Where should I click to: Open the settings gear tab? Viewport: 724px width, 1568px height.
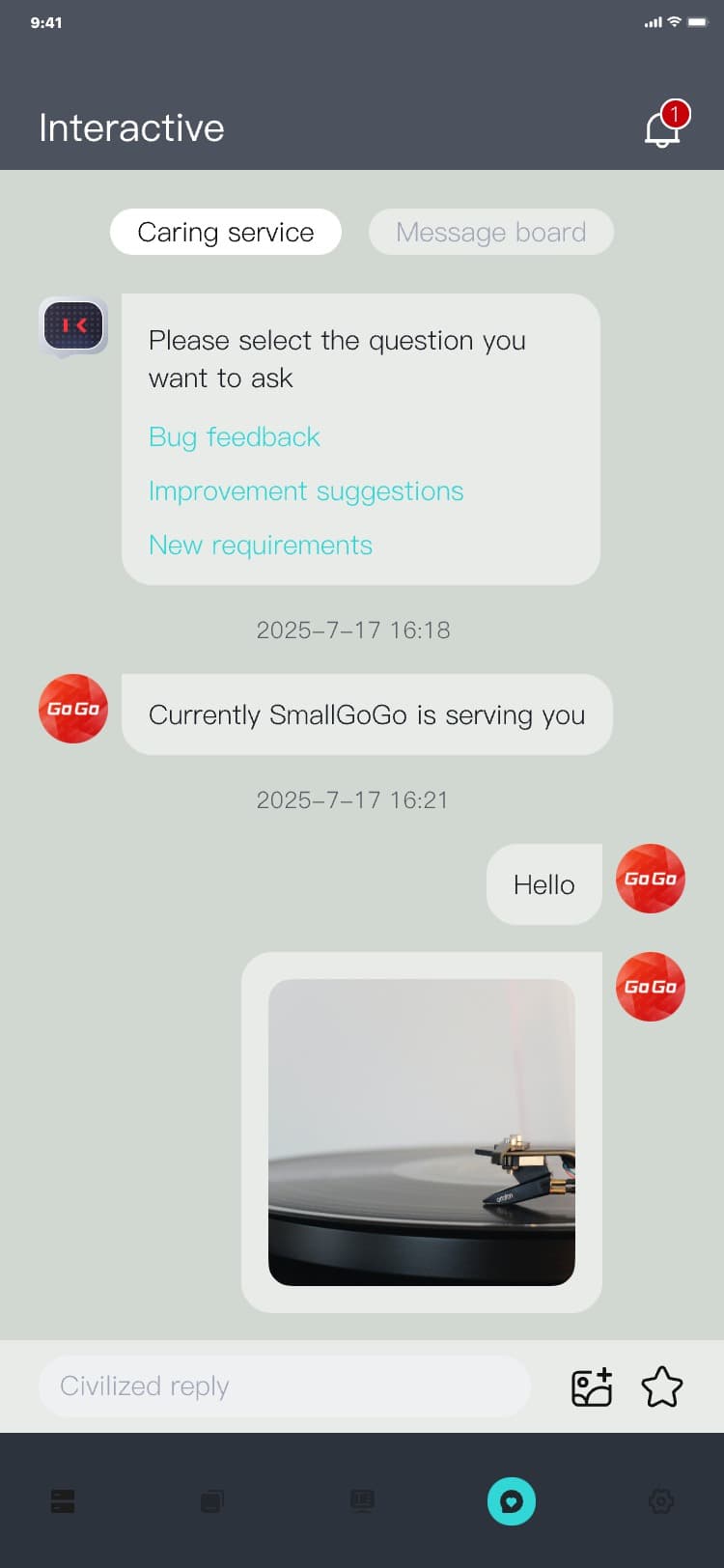point(661,1500)
